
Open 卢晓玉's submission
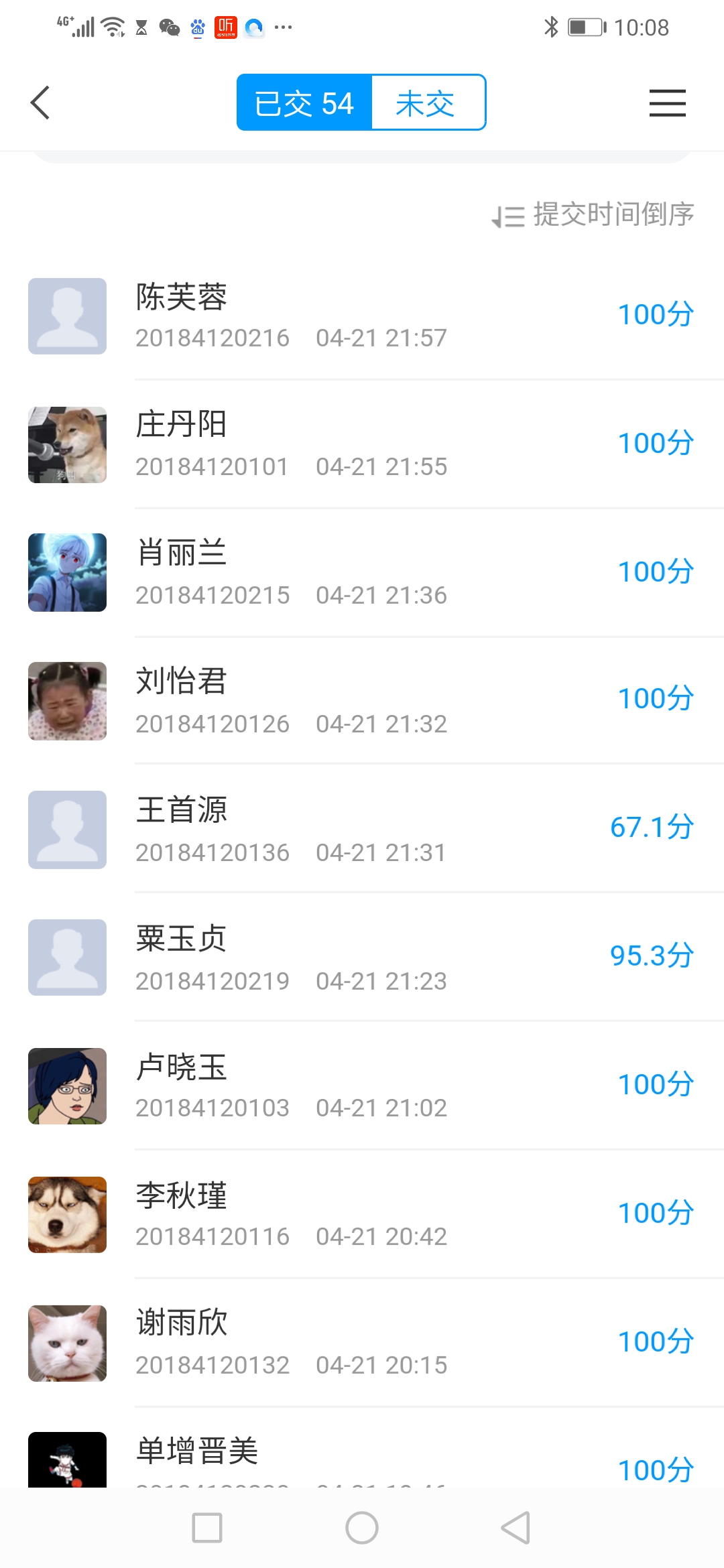coord(362,1086)
